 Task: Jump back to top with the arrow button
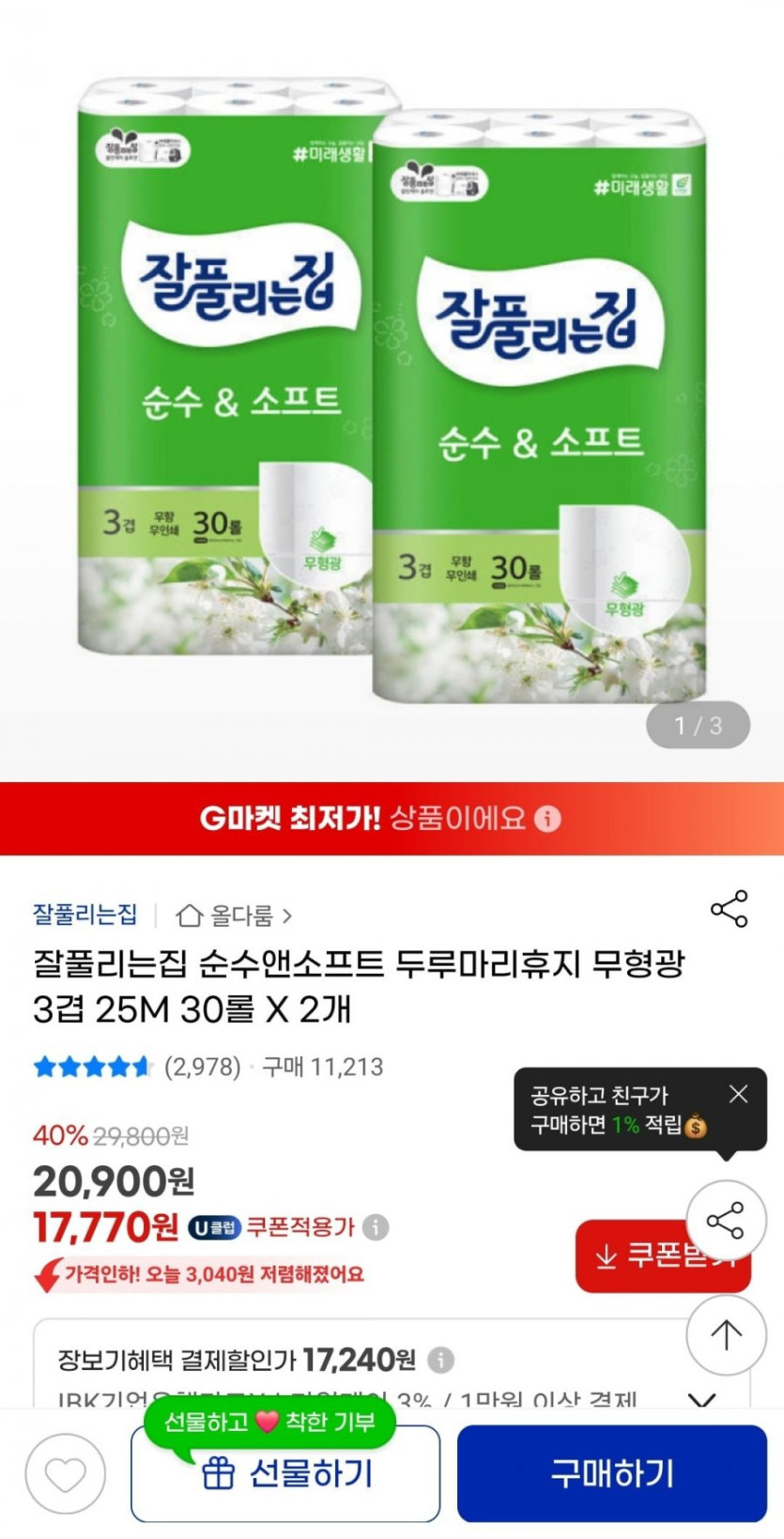(726, 1334)
